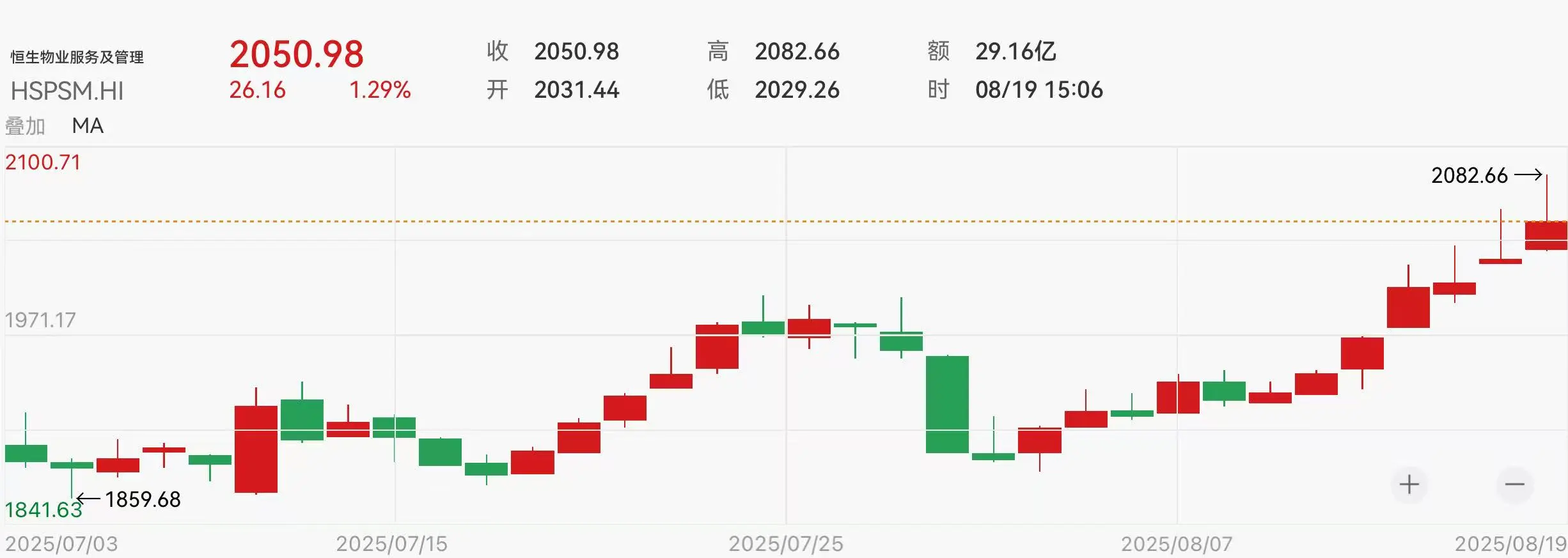Screen dimensions: 1568x558
Task: Open the 叠加 overlay option
Action: [25, 126]
